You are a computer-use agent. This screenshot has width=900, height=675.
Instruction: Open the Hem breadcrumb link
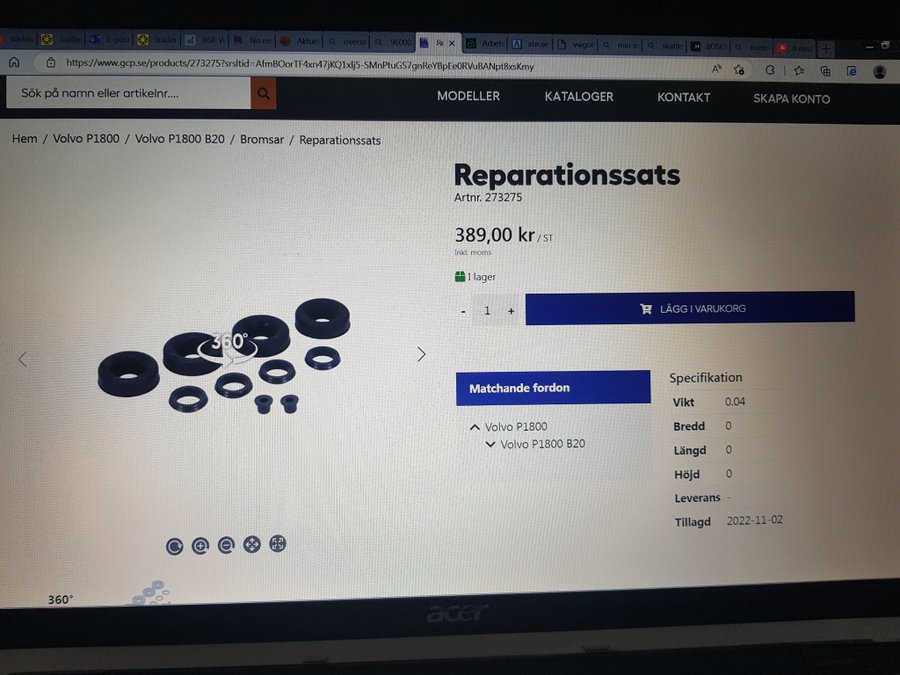(x=24, y=139)
